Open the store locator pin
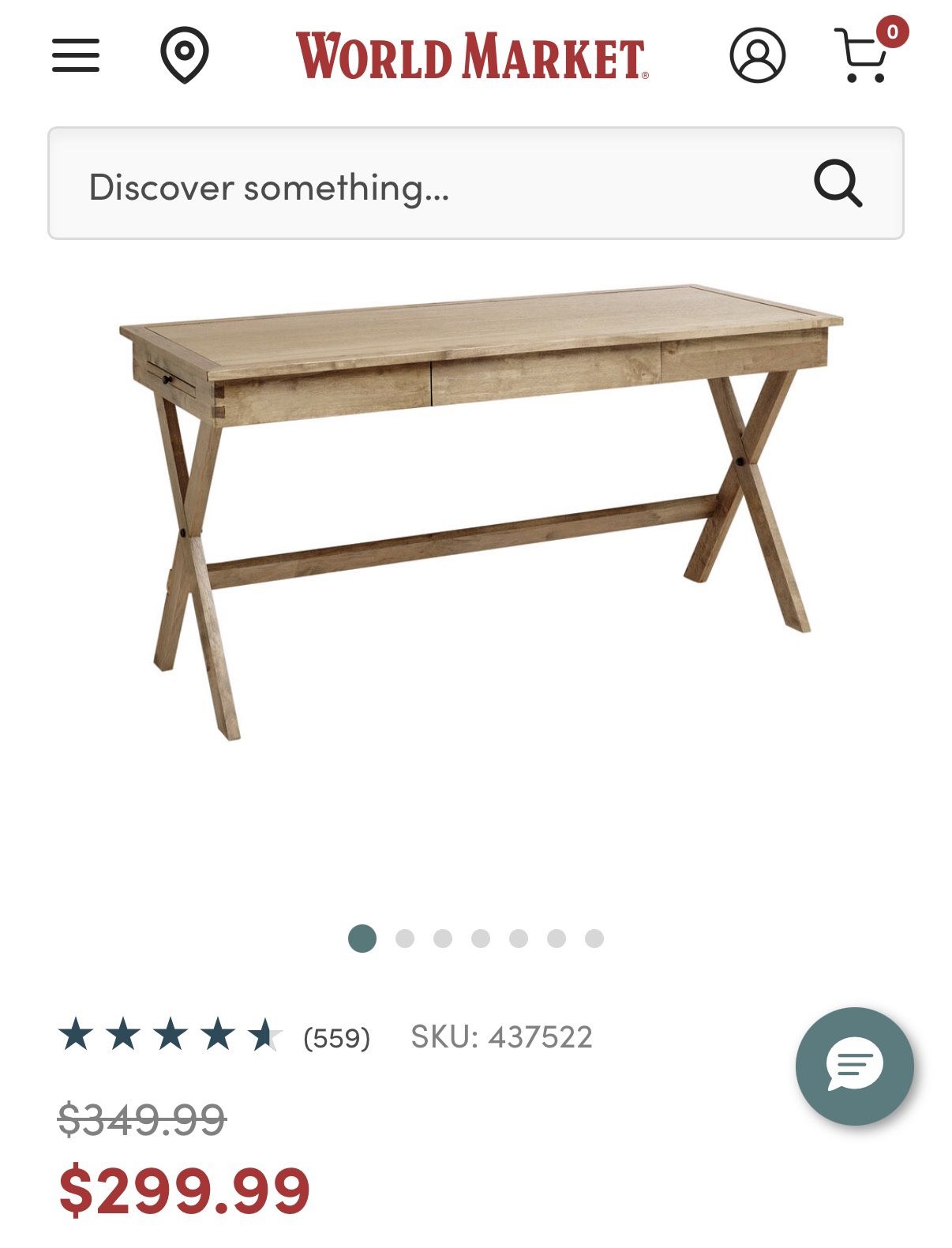Viewport: 952px width, 1248px height. (x=184, y=55)
